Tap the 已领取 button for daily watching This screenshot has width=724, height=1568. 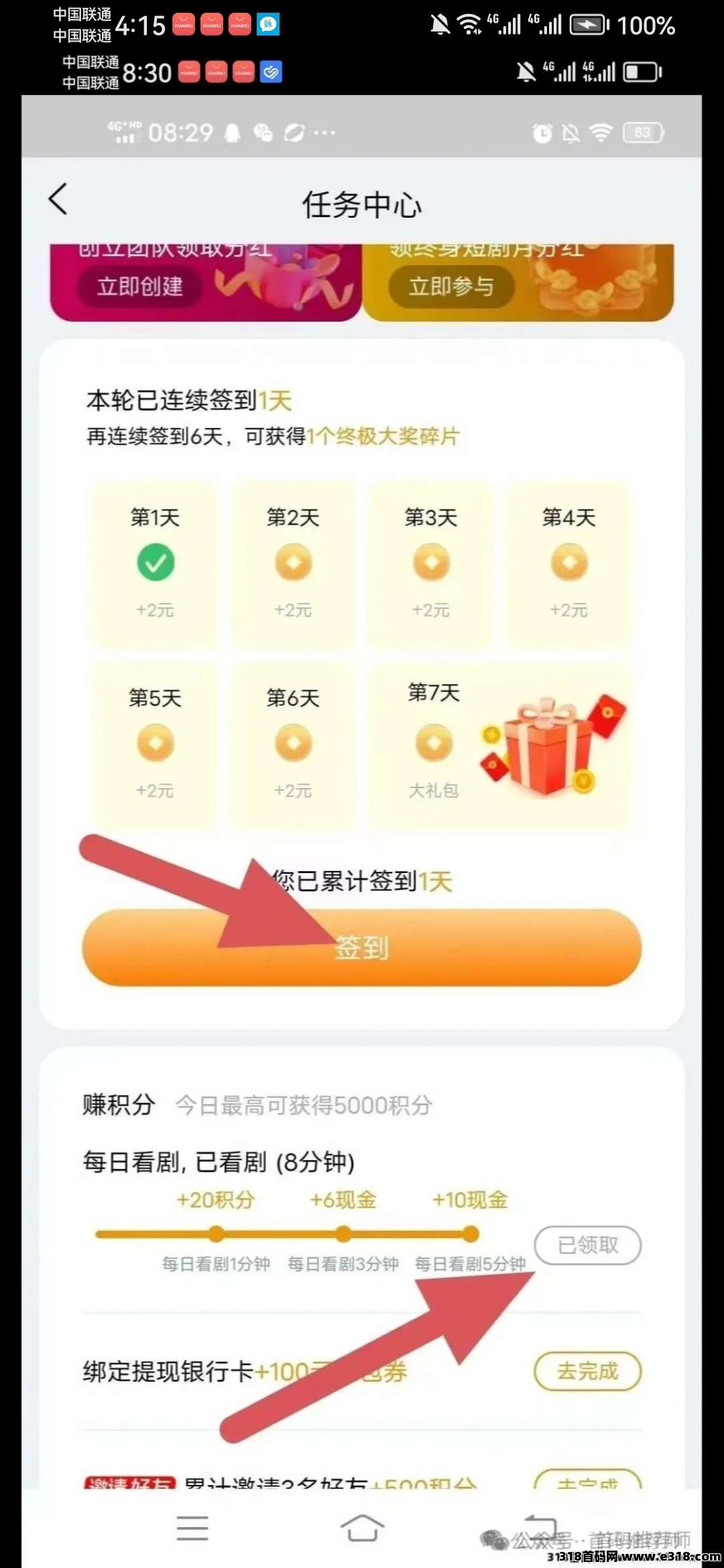[x=588, y=1245]
